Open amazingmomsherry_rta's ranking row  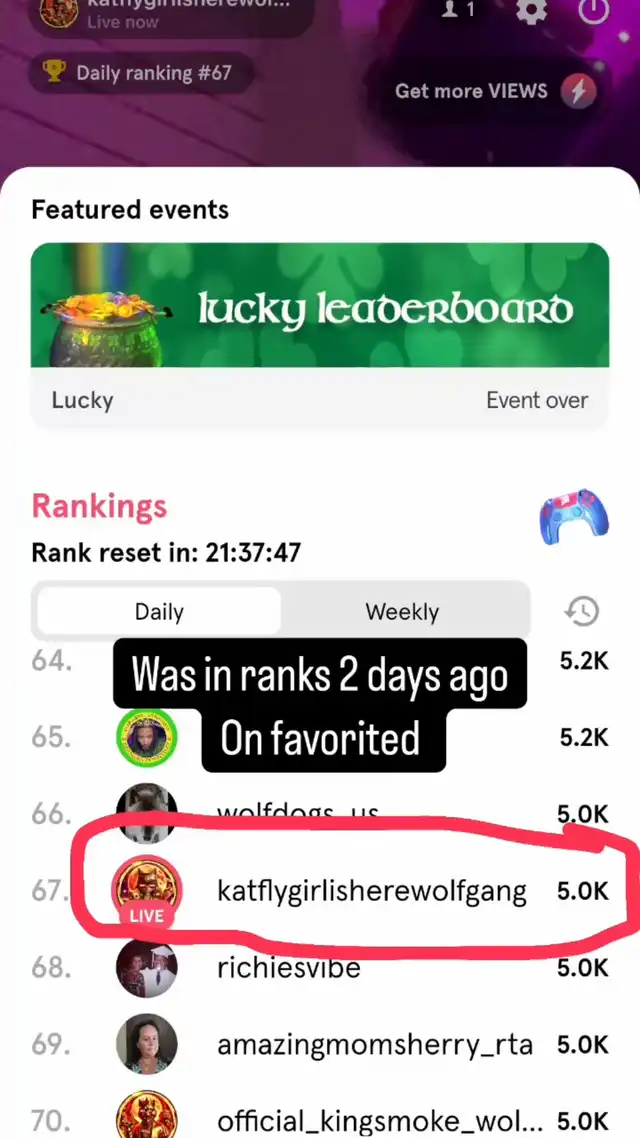[320, 1044]
